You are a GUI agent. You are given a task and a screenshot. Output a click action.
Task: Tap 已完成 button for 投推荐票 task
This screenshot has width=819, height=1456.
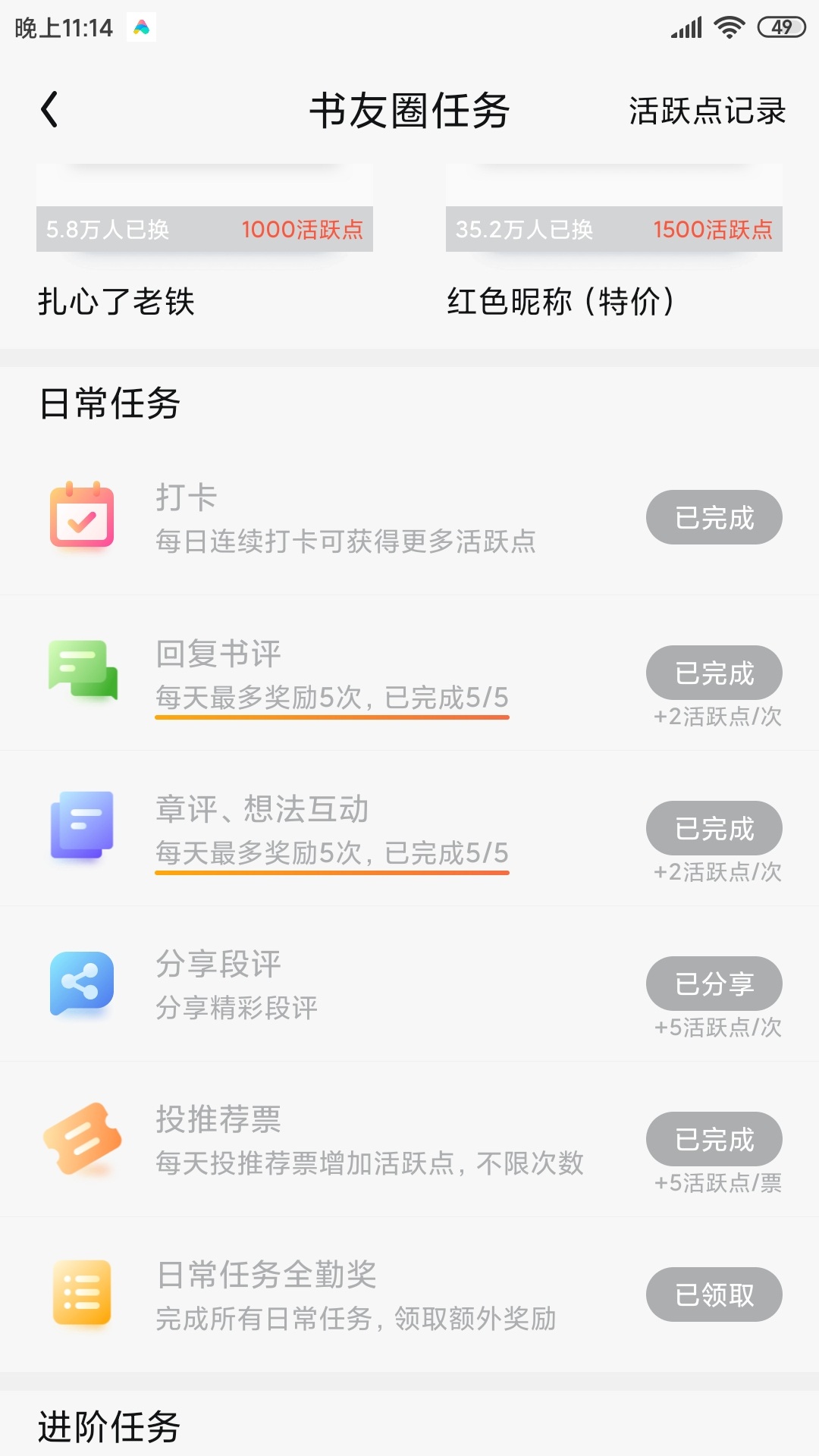pyautogui.click(x=714, y=1139)
